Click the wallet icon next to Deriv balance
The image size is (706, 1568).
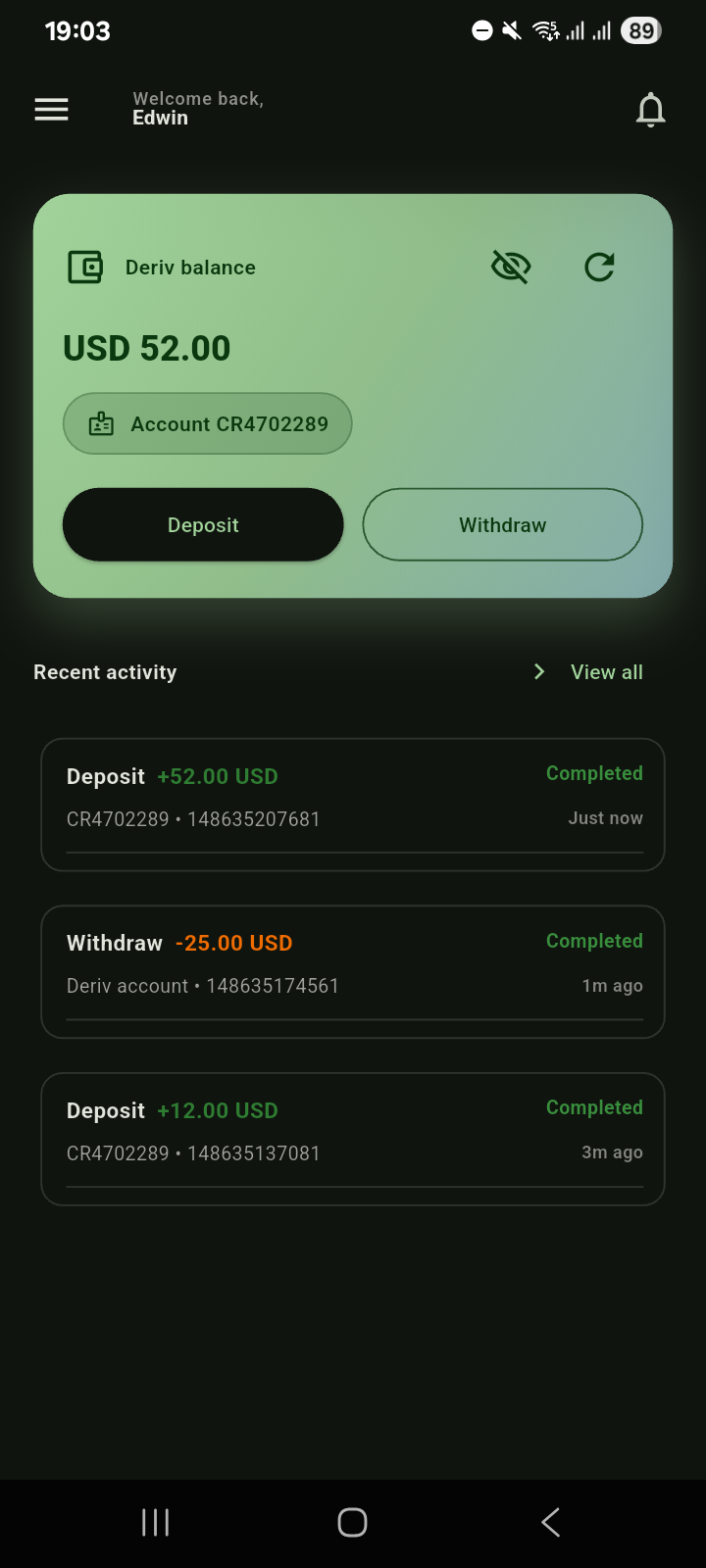pos(85,266)
